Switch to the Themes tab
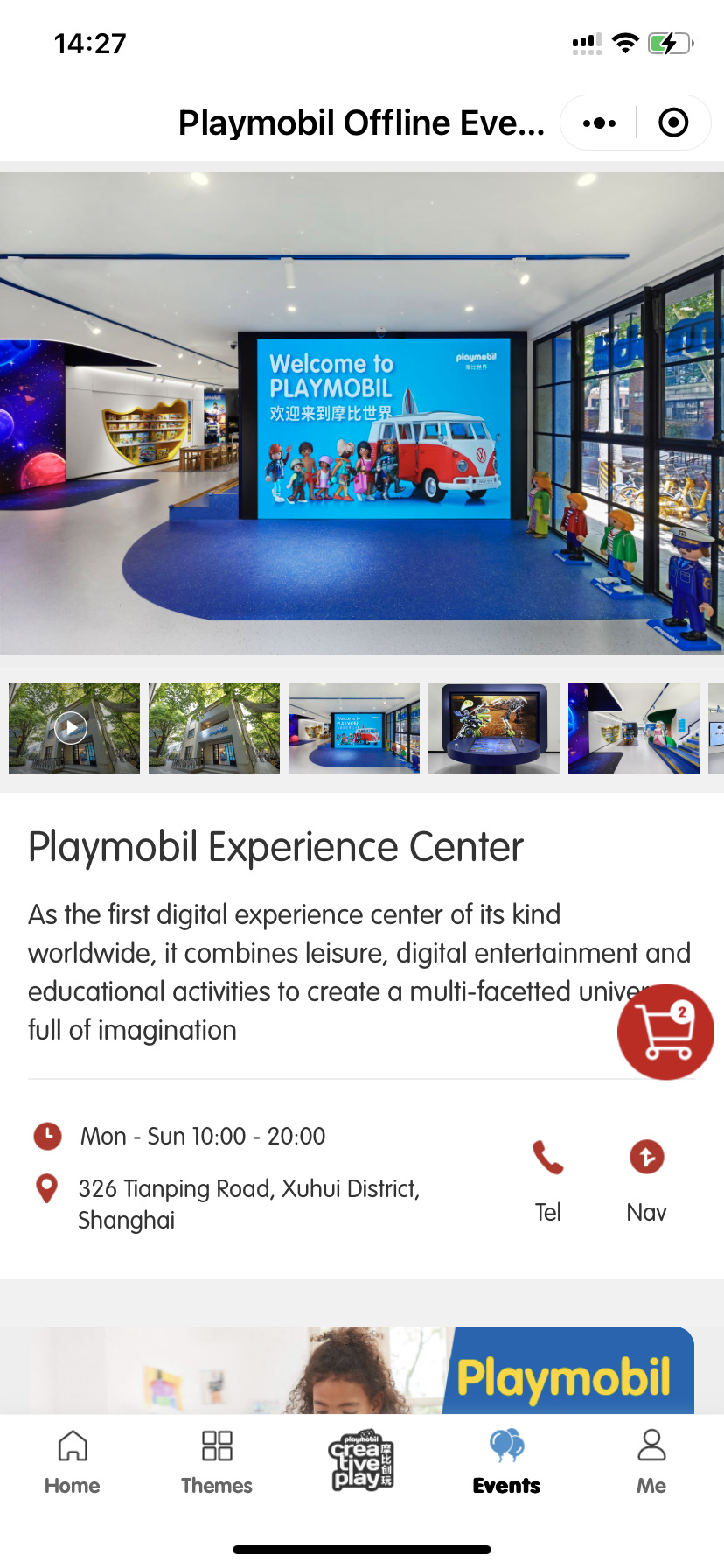This screenshot has height=1568, width=724. [x=217, y=1463]
